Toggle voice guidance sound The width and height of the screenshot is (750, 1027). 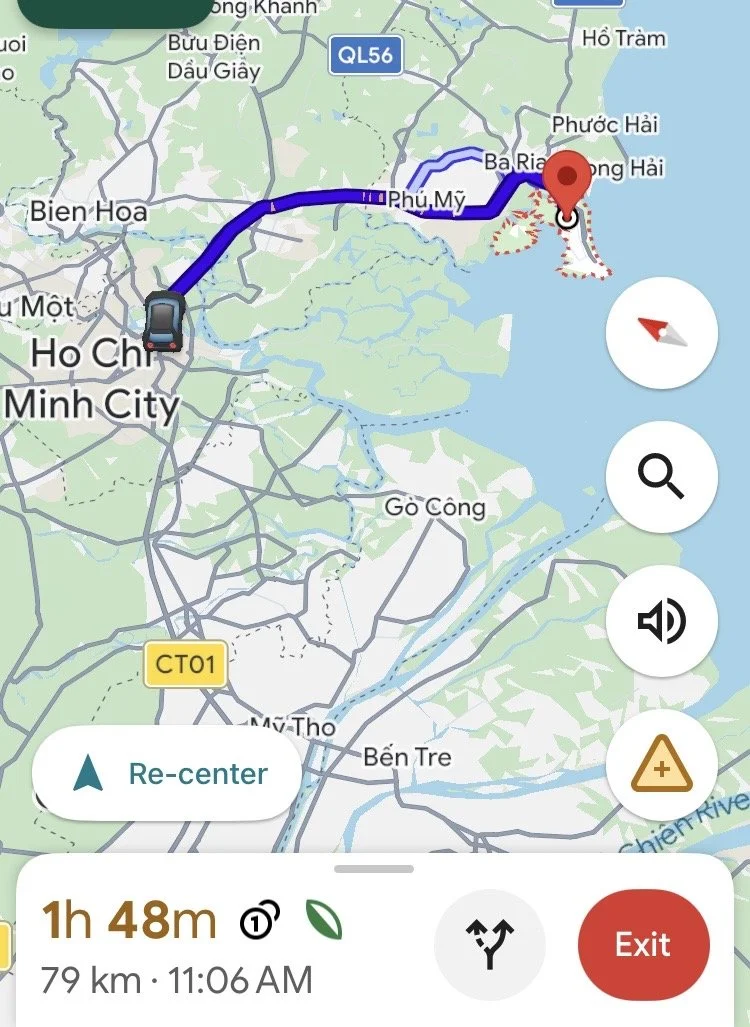click(x=662, y=621)
